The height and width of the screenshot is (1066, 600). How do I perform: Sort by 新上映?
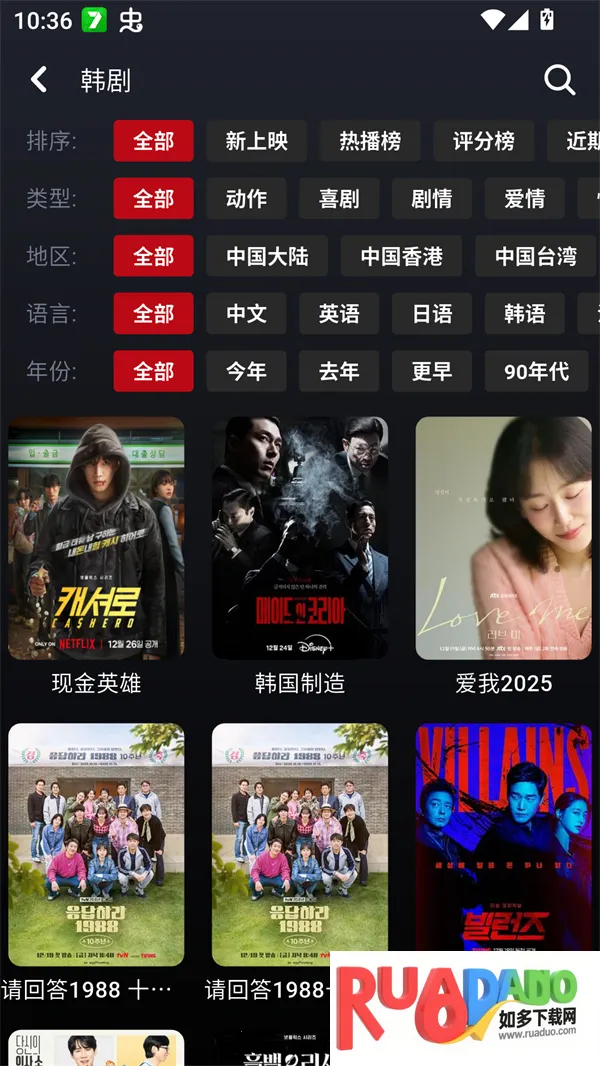tap(257, 141)
